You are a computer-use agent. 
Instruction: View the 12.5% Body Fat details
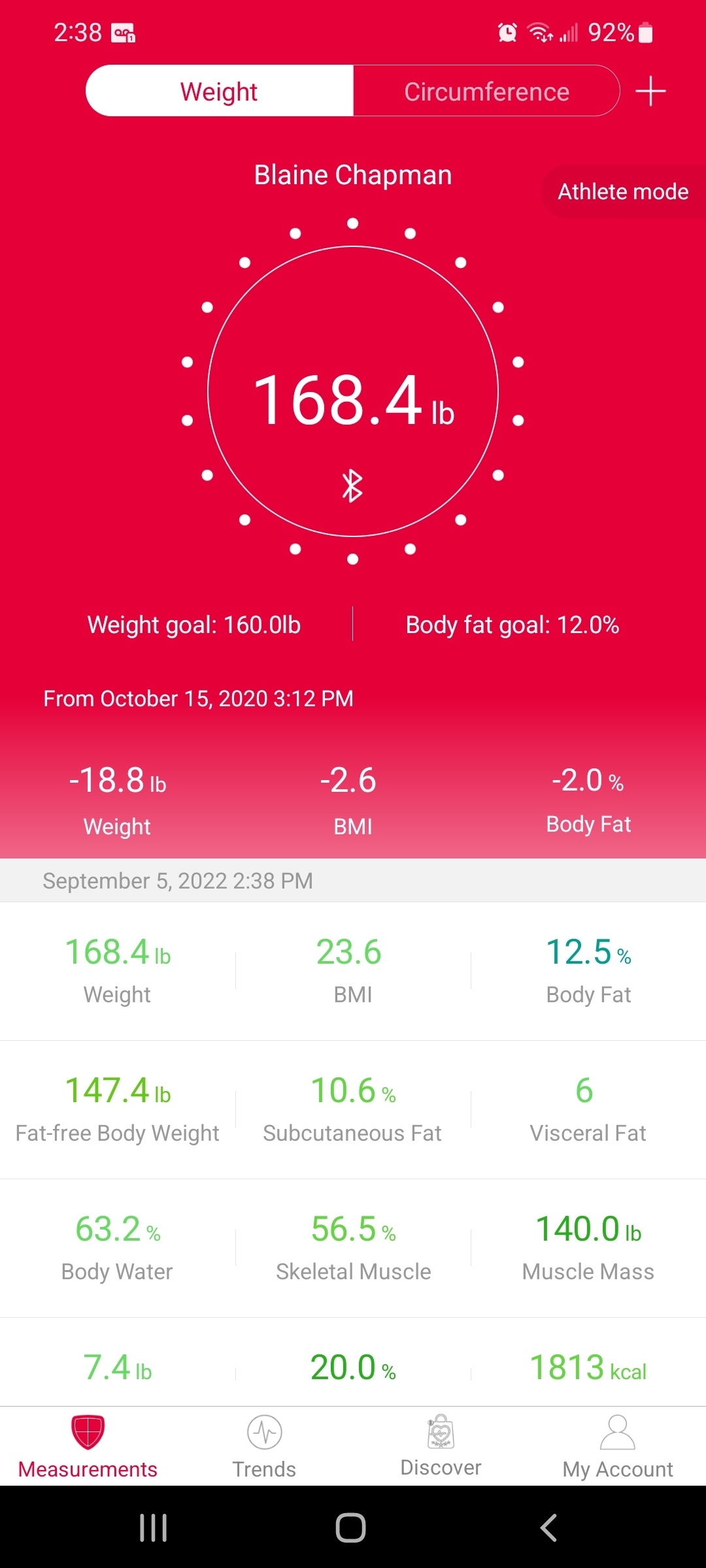[x=588, y=971]
